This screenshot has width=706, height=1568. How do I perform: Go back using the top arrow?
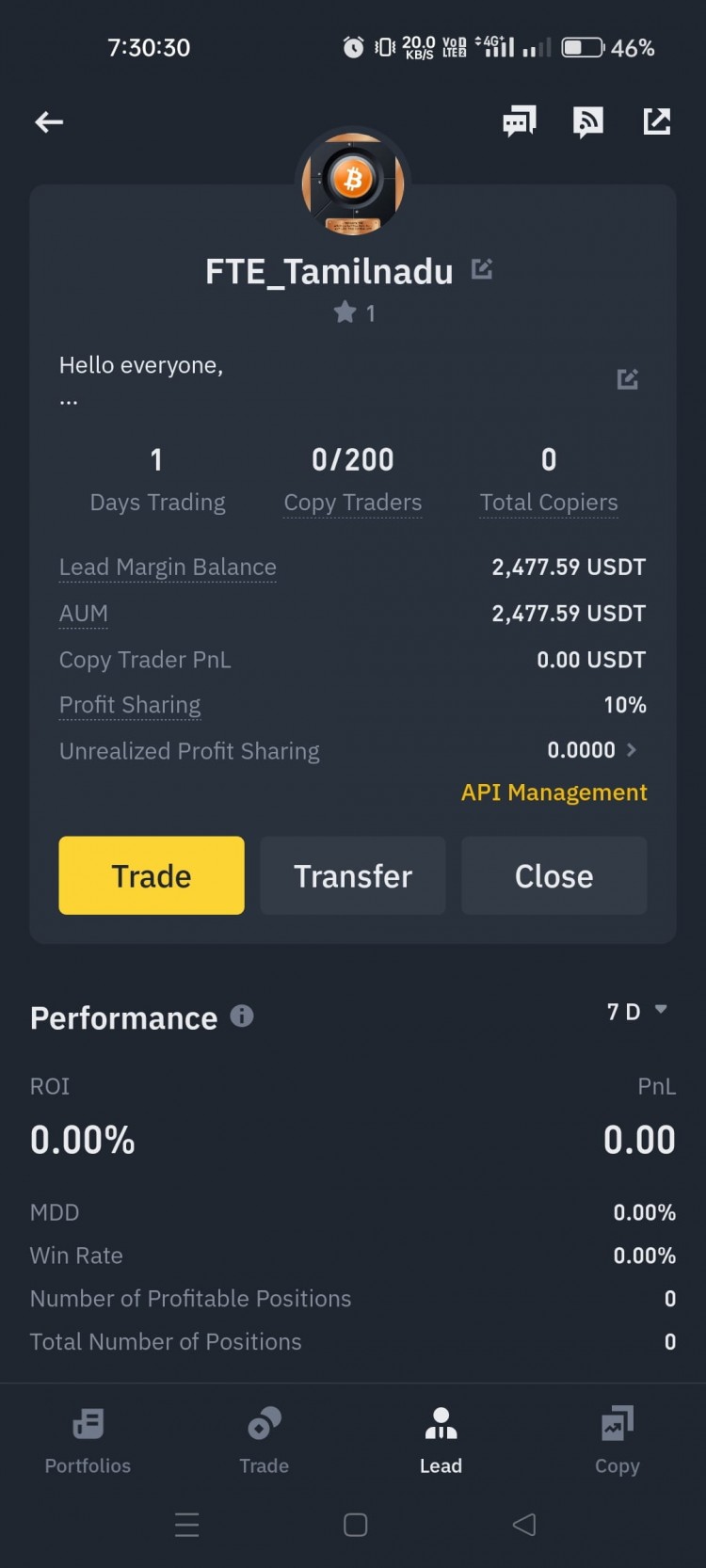tap(49, 121)
